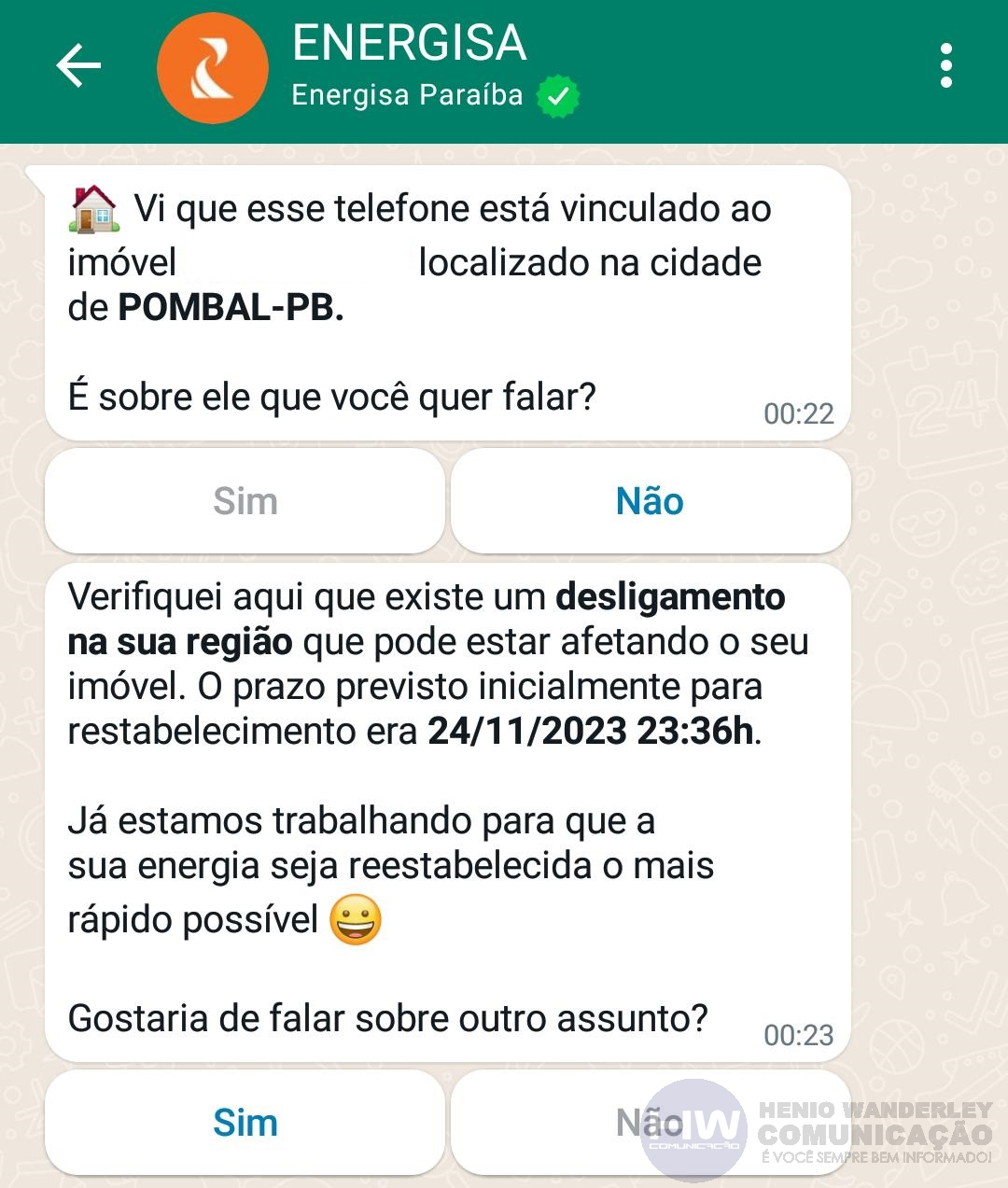This screenshot has height=1188, width=1008.
Task: Go back using the arrow icon
Action: 78,66
